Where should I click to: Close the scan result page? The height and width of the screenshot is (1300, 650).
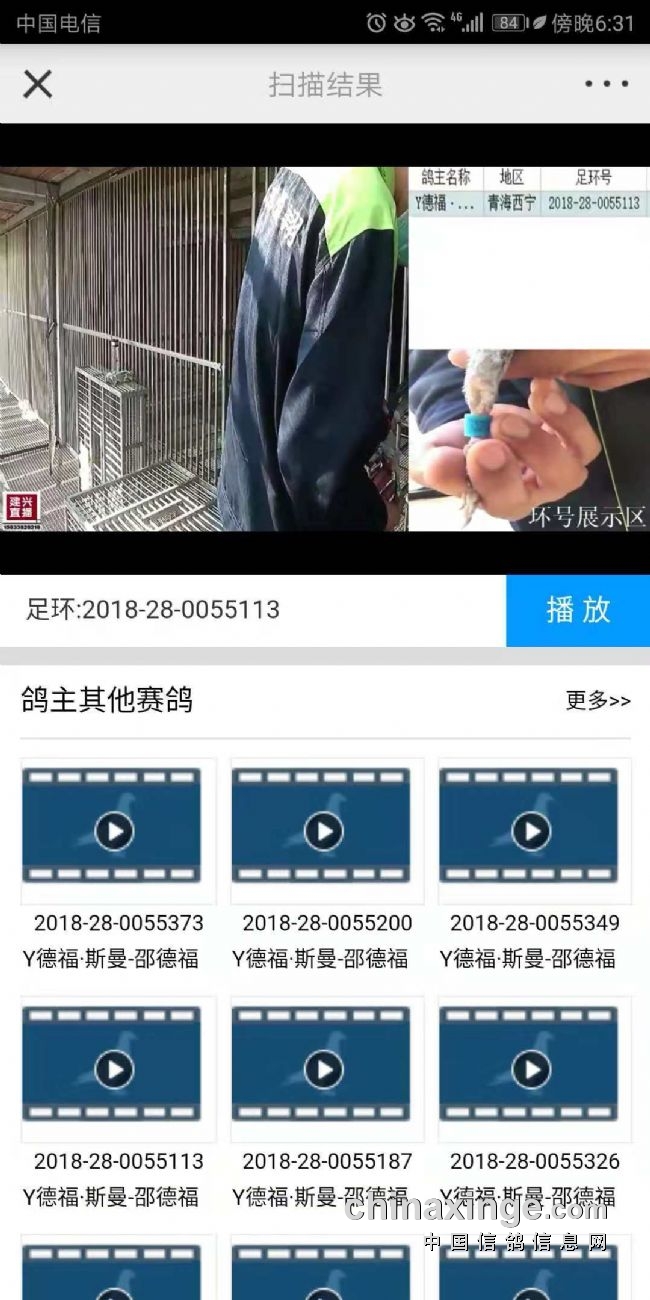pos(37,84)
